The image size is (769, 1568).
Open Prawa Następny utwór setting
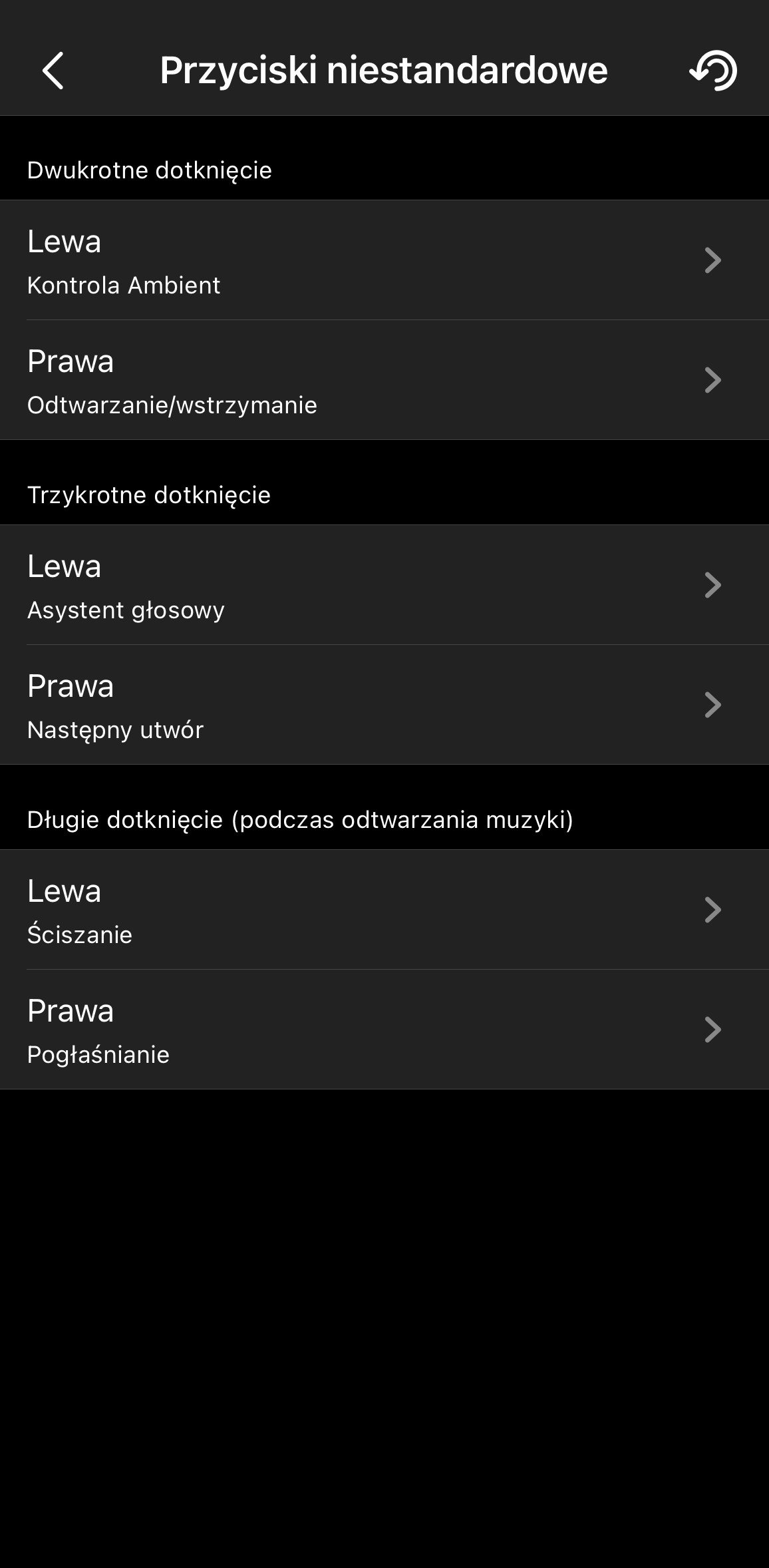point(384,705)
